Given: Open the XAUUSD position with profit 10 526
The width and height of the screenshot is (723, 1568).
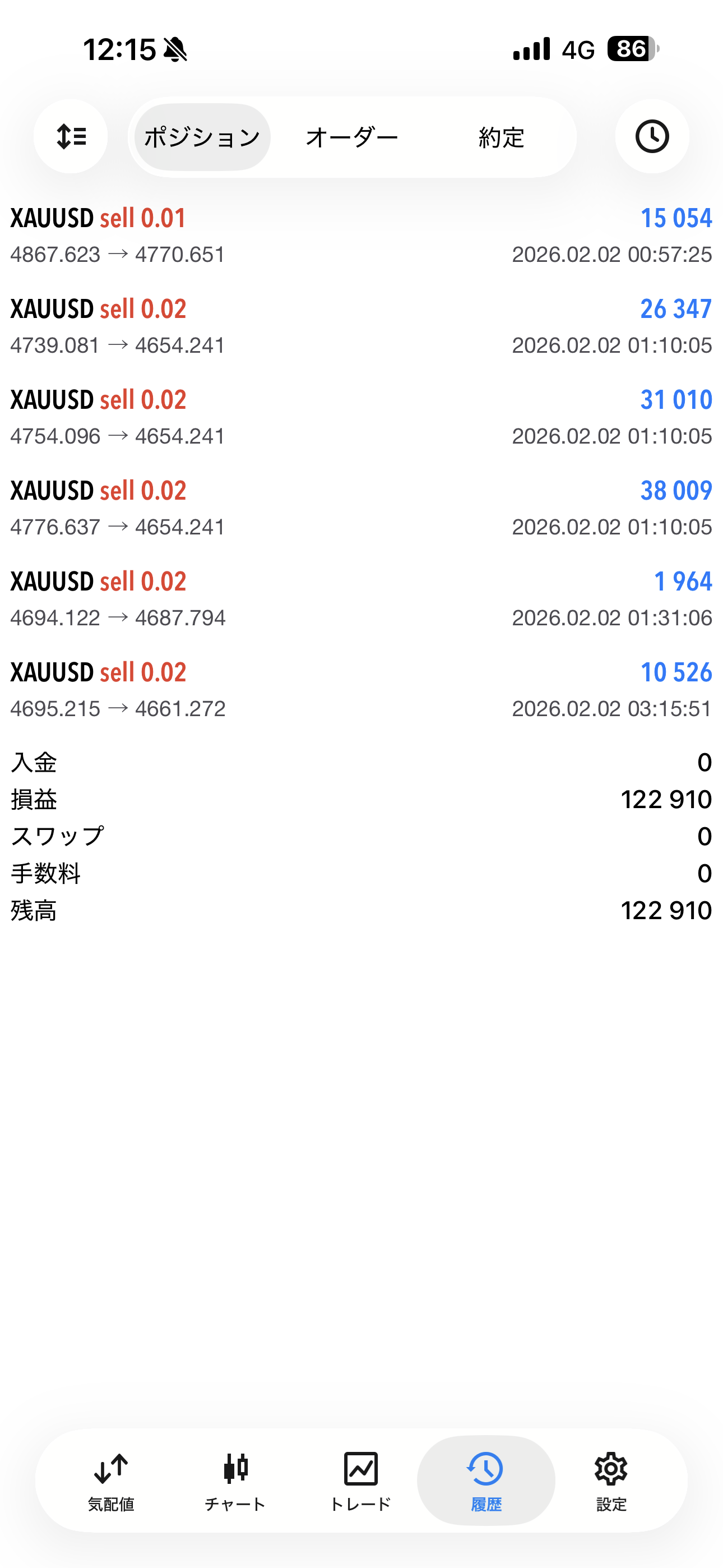Looking at the screenshot, I should [x=361, y=690].
